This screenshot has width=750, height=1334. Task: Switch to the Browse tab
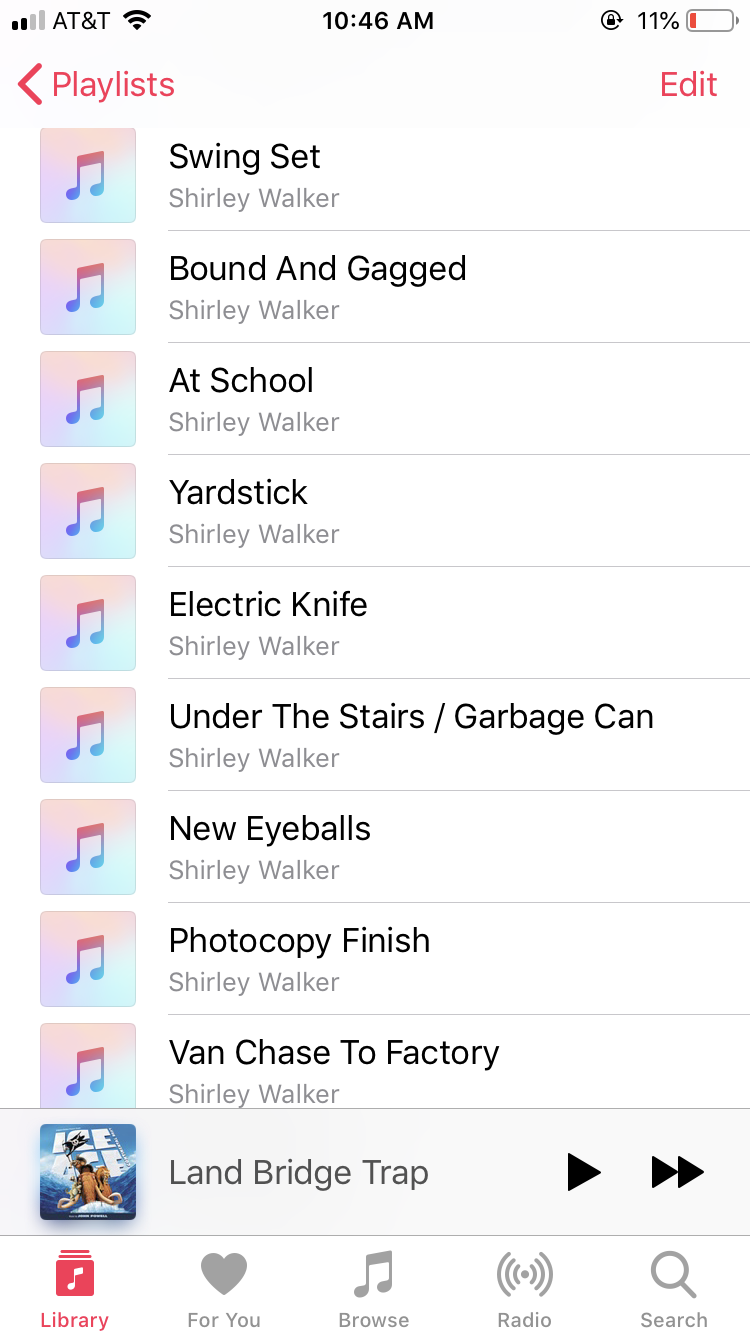[374, 1290]
